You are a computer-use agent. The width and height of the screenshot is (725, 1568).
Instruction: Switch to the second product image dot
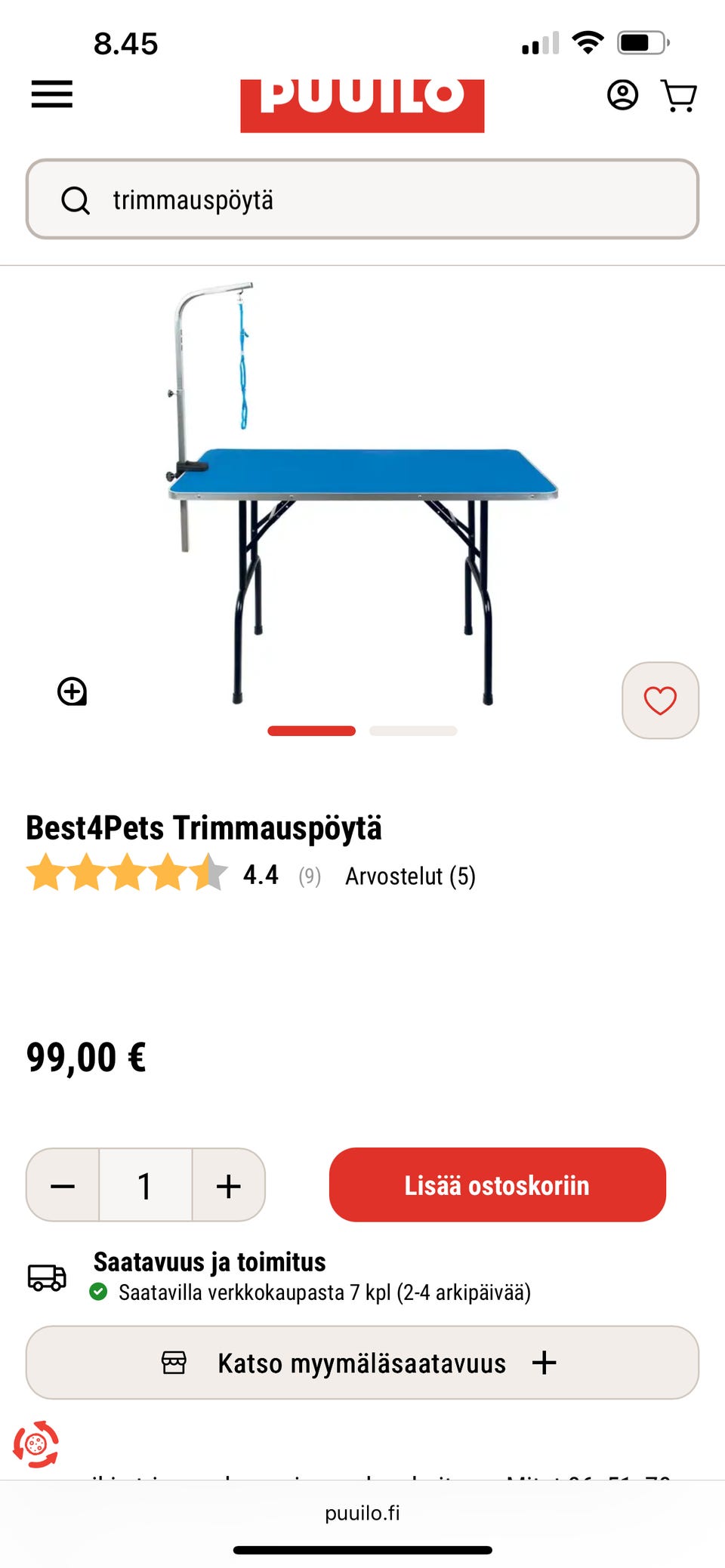point(413,731)
